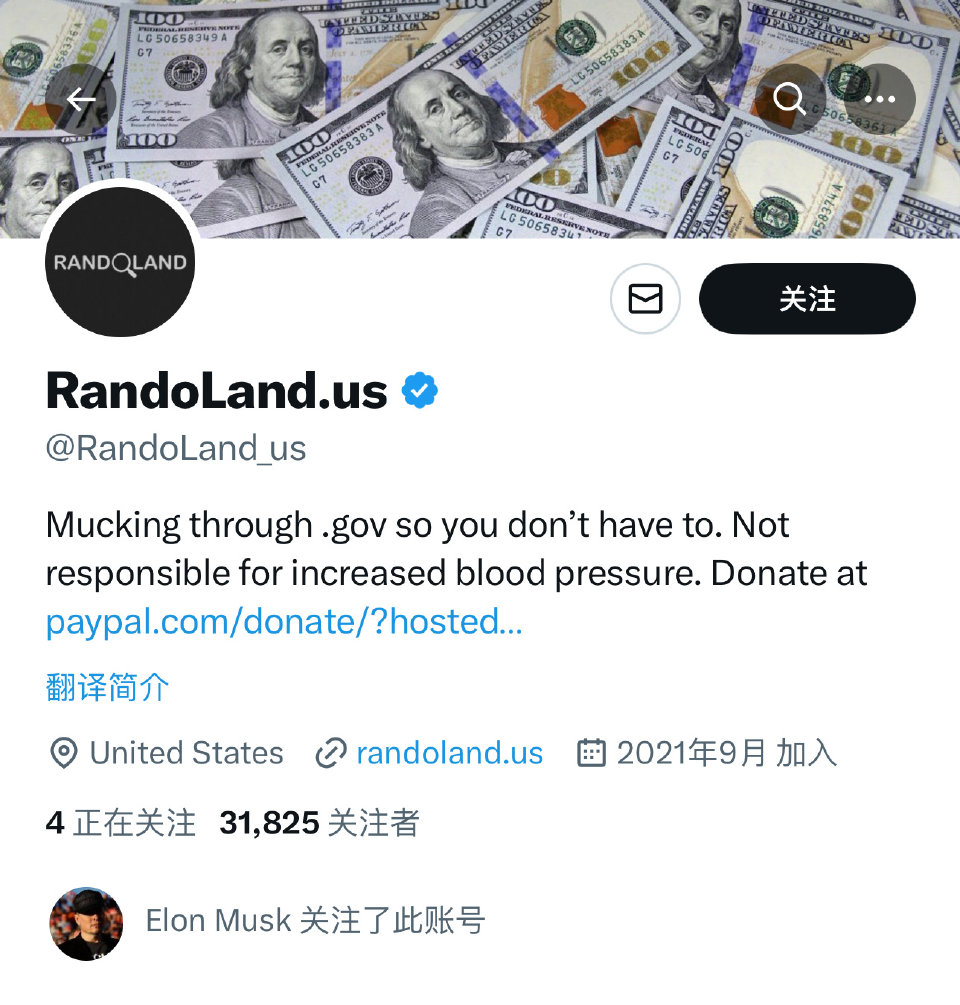
Task: Open search on this profile
Action: click(x=790, y=99)
